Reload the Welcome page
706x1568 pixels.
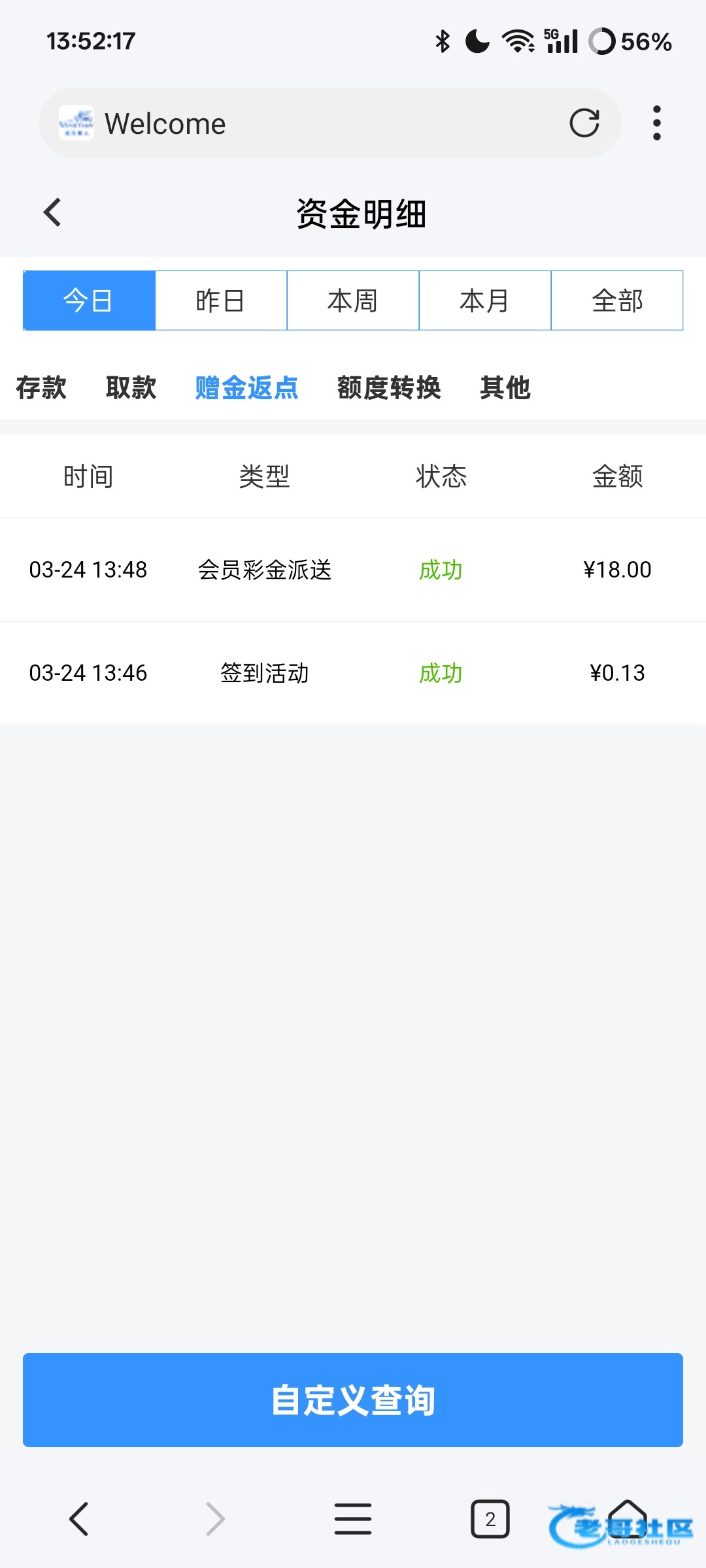584,123
